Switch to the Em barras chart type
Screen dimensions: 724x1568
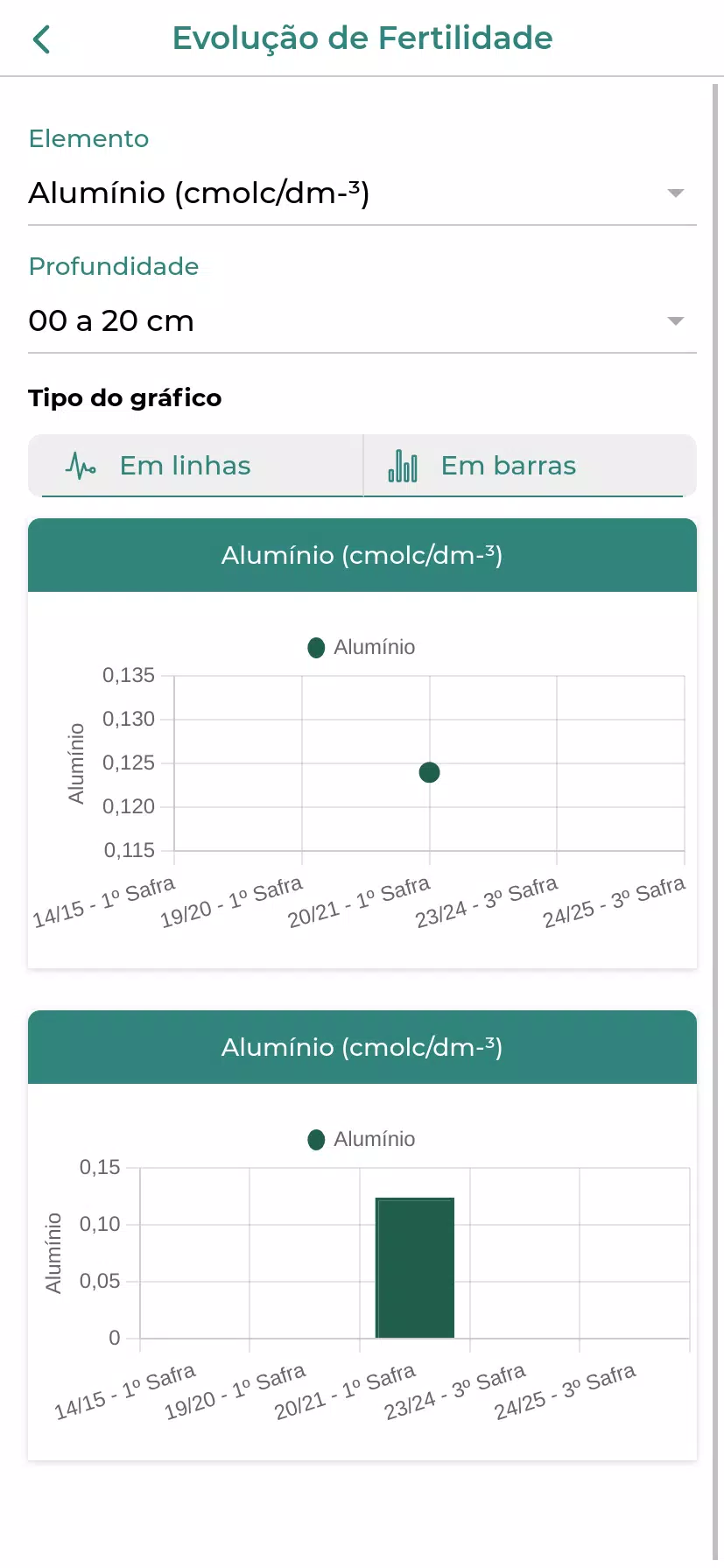[531, 466]
